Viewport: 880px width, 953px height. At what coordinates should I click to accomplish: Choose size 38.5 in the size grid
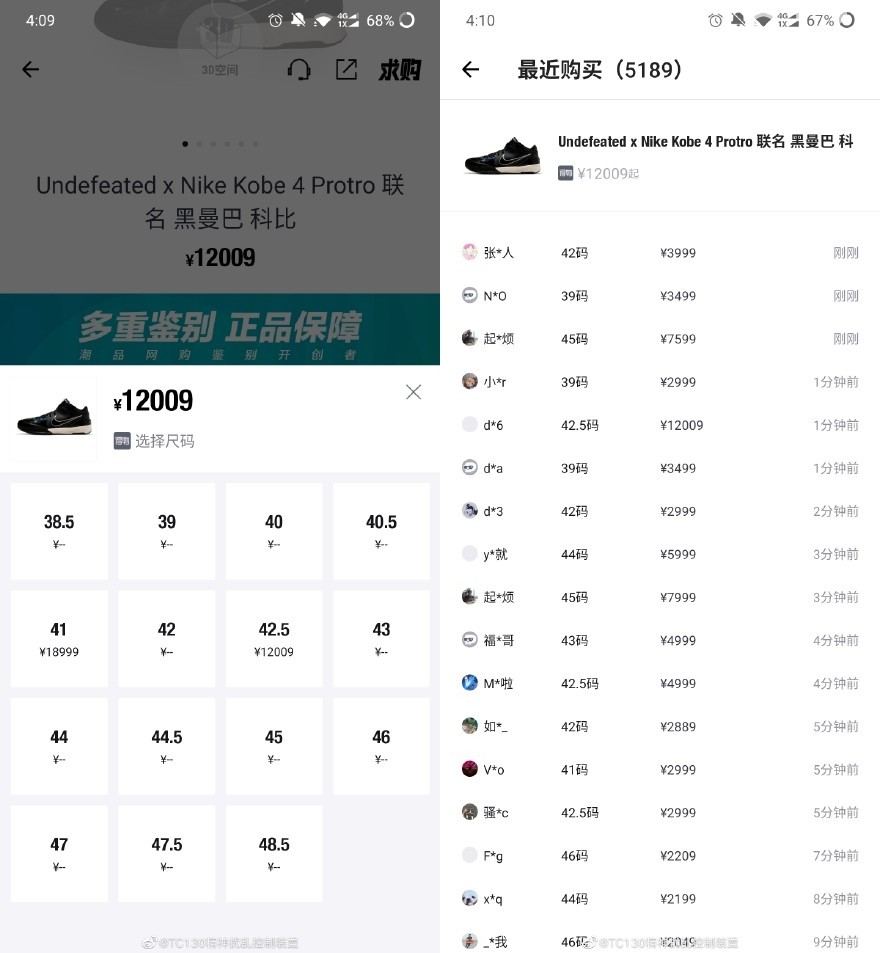(59, 531)
